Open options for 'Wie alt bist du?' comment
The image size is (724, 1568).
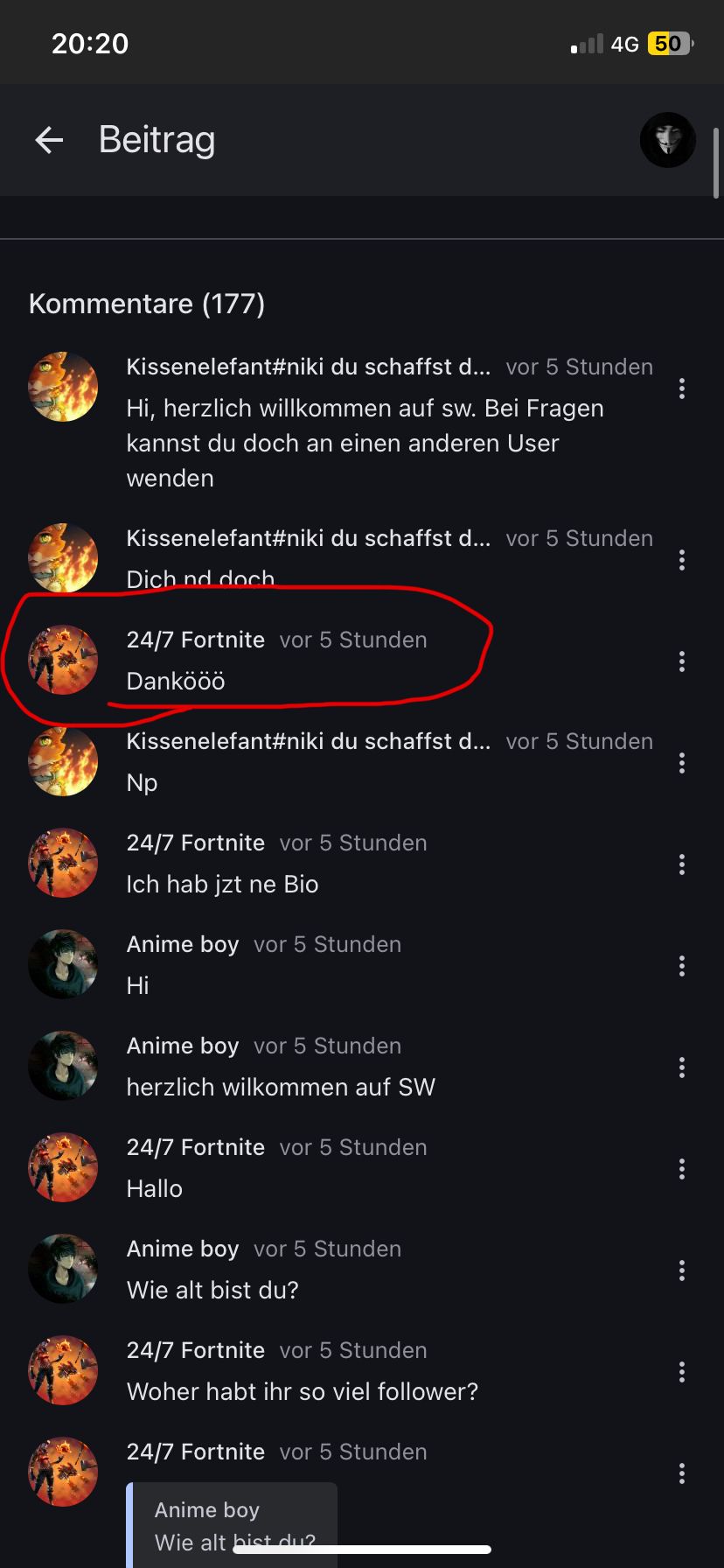681,1270
